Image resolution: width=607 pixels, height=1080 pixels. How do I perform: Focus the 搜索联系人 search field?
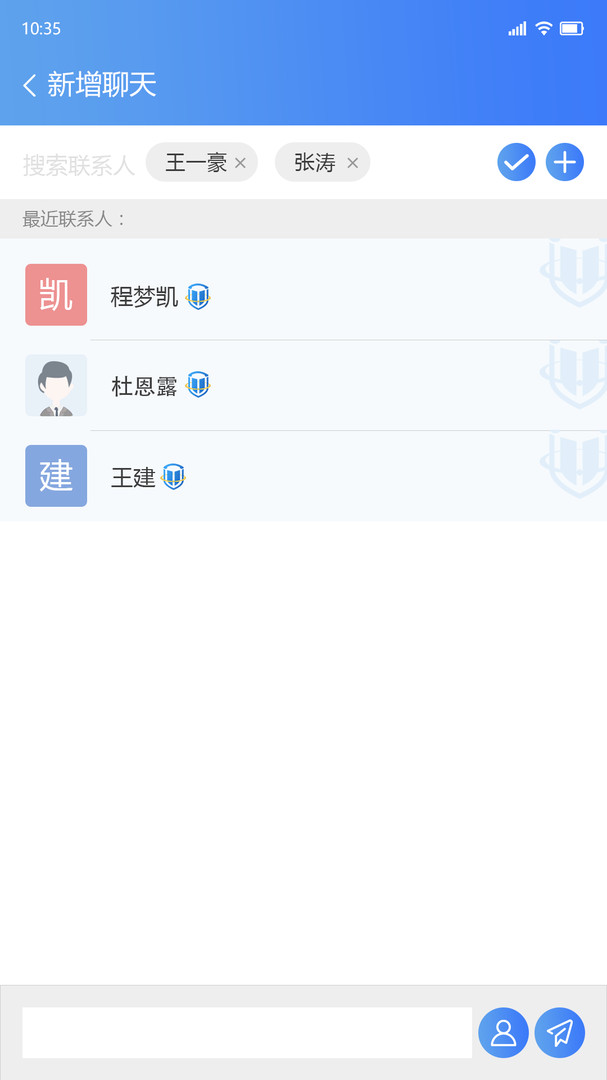pos(79,165)
